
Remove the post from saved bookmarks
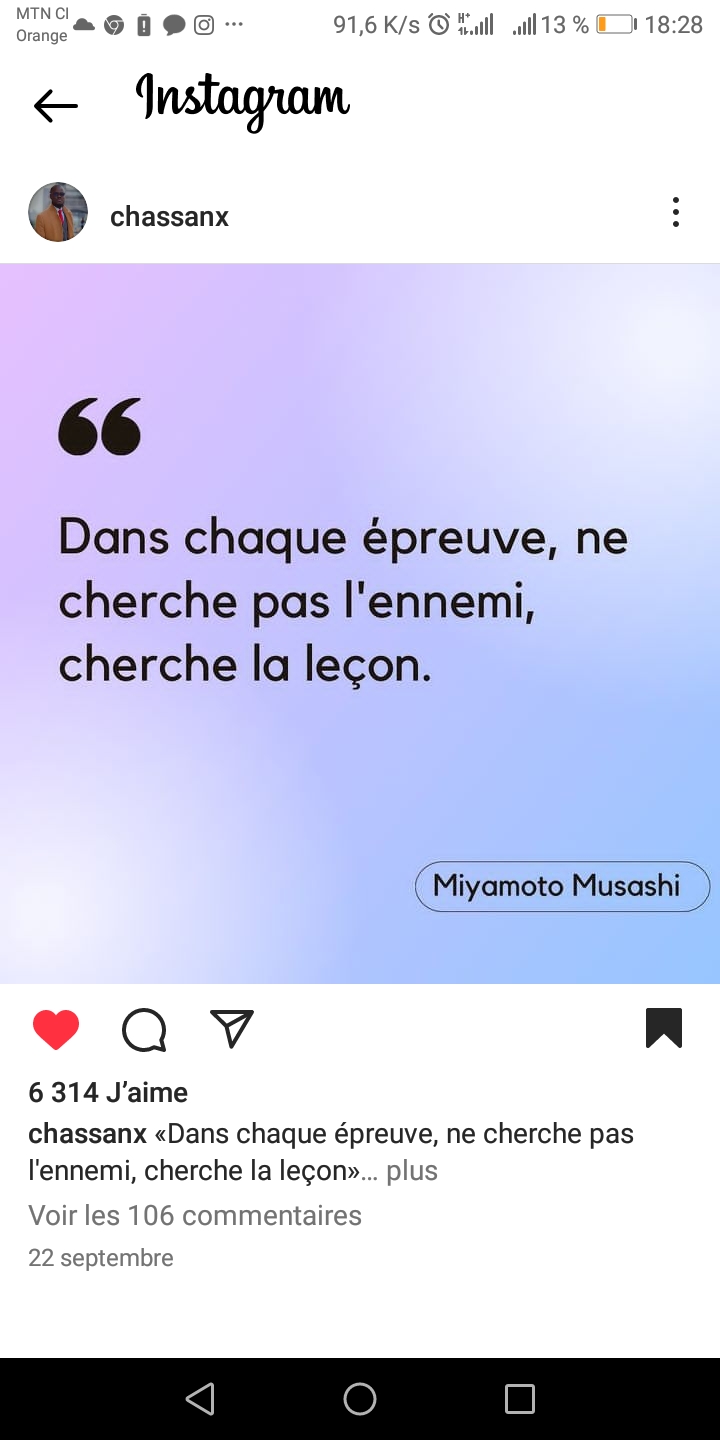[x=664, y=1028]
